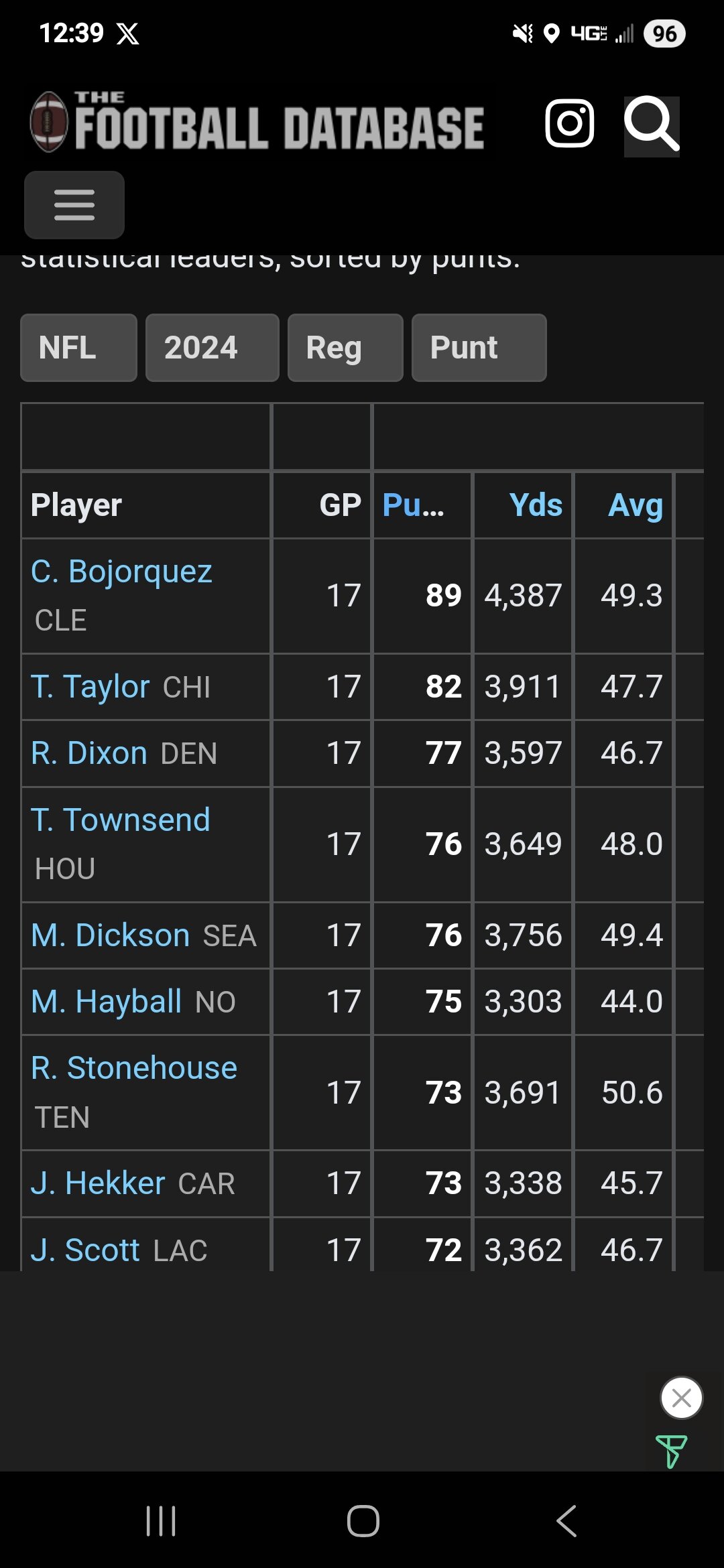The width and height of the screenshot is (724, 1568).
Task: Go back with the system back button
Action: tap(566, 1521)
